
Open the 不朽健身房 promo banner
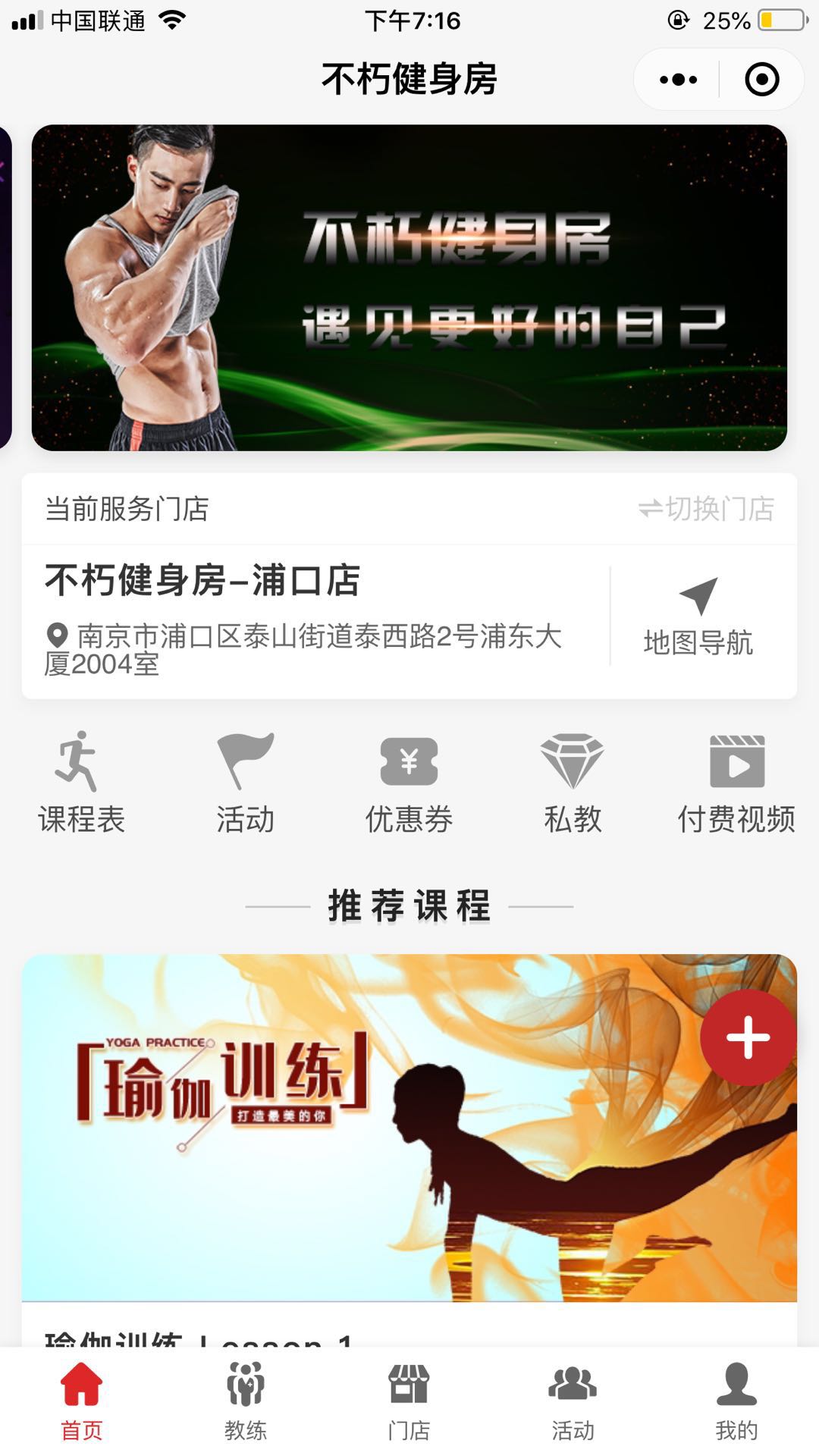(409, 288)
